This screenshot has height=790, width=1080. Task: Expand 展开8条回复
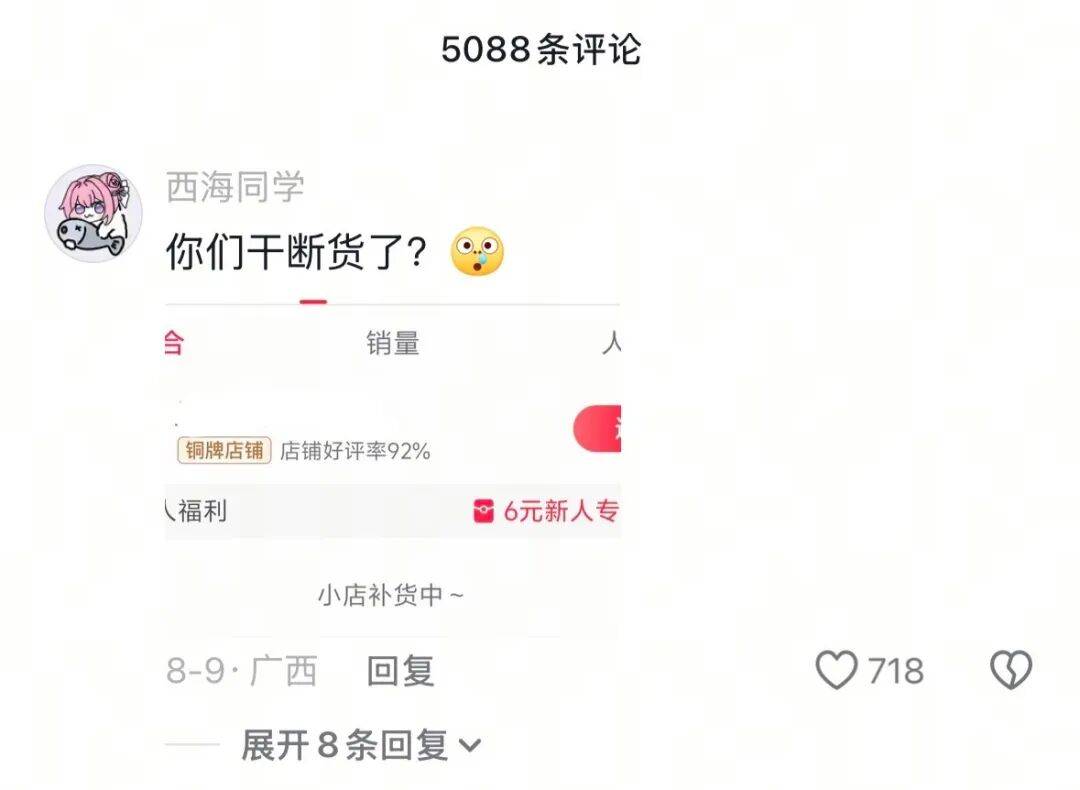360,745
